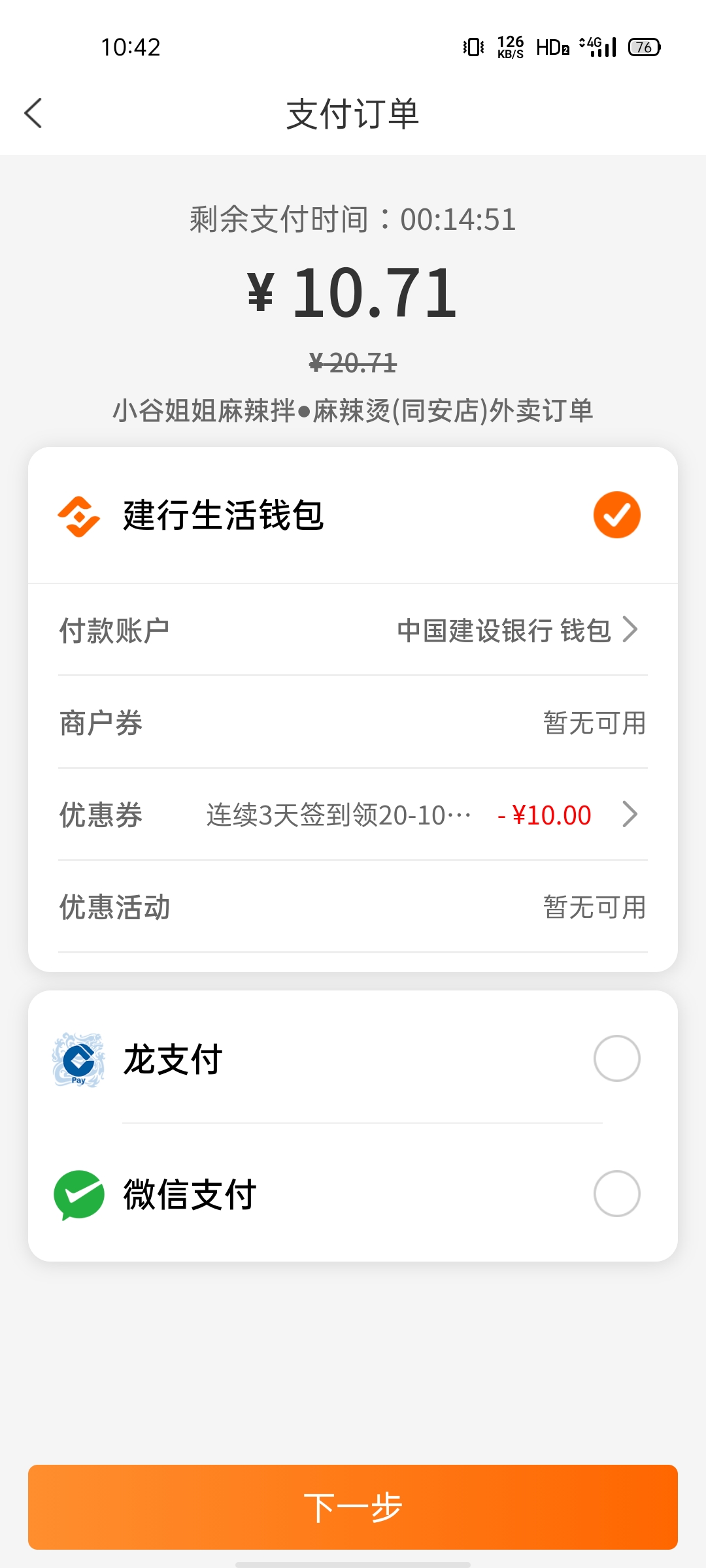Screen dimensions: 706x1568
Task: Choose 微信支付 payment option
Action: coord(353,1194)
